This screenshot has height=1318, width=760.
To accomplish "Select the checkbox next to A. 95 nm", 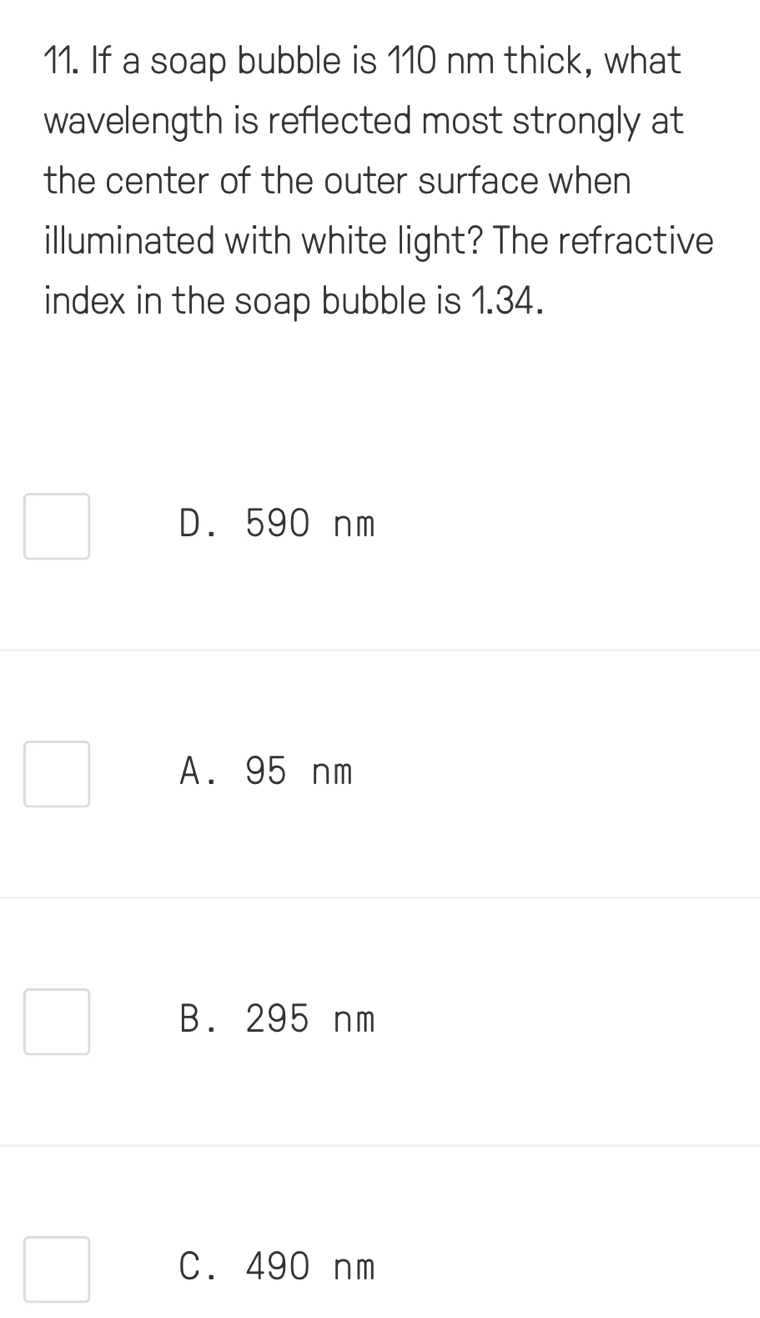I will 57,774.
